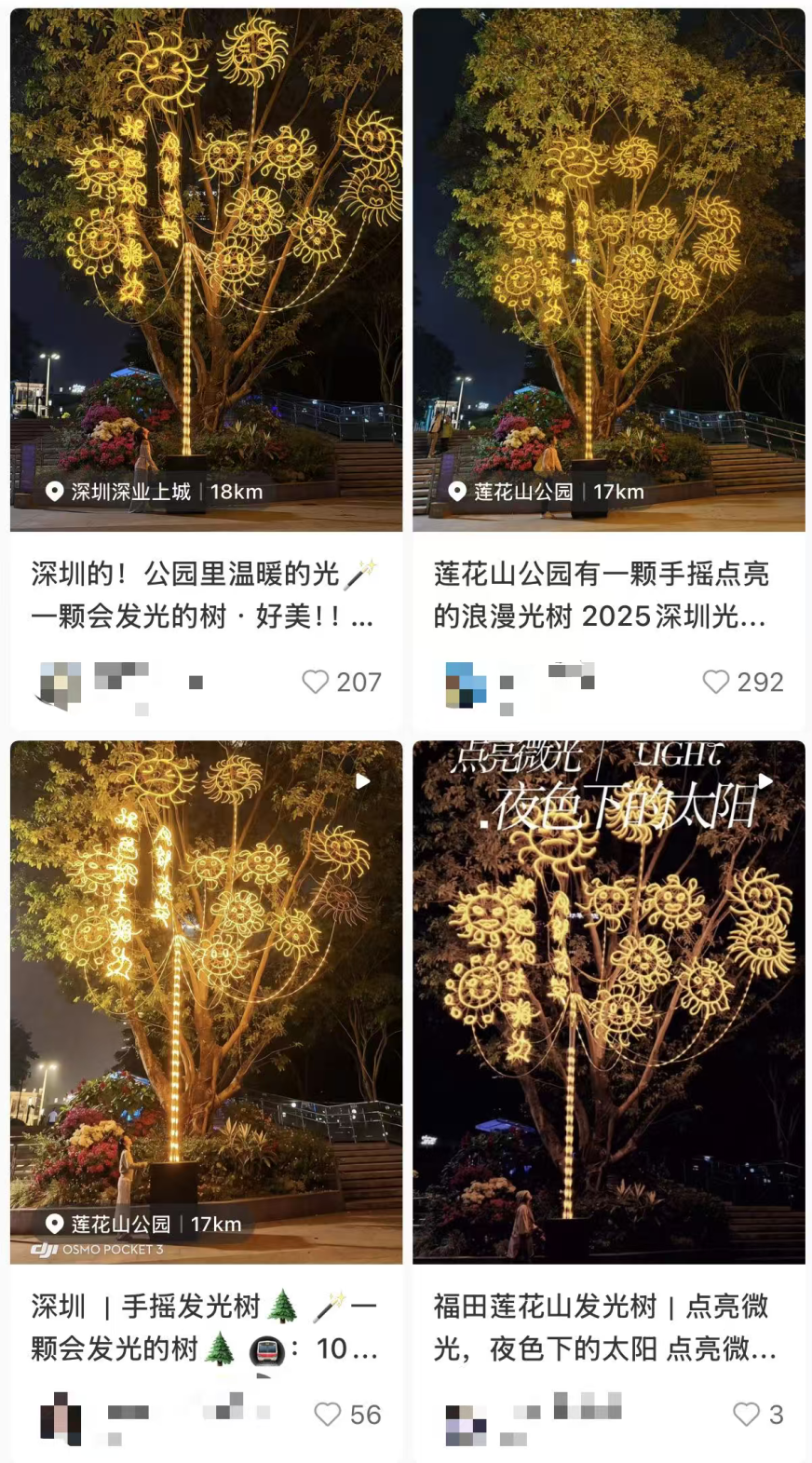The image size is (812, 1463).
Task: View author profile of the 56-likes post
Action: (61, 1417)
